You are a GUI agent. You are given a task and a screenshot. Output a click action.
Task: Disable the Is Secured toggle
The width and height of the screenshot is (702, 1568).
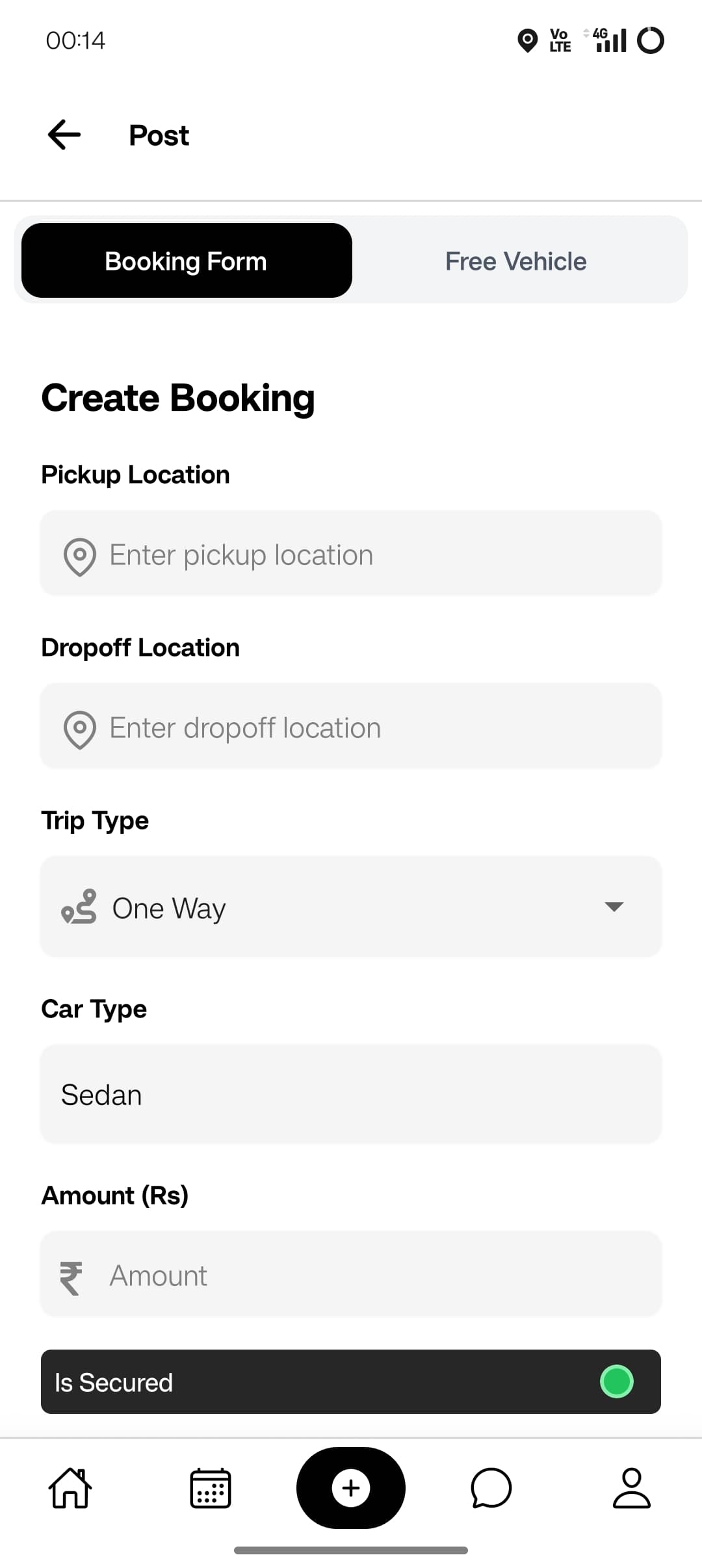(616, 1382)
